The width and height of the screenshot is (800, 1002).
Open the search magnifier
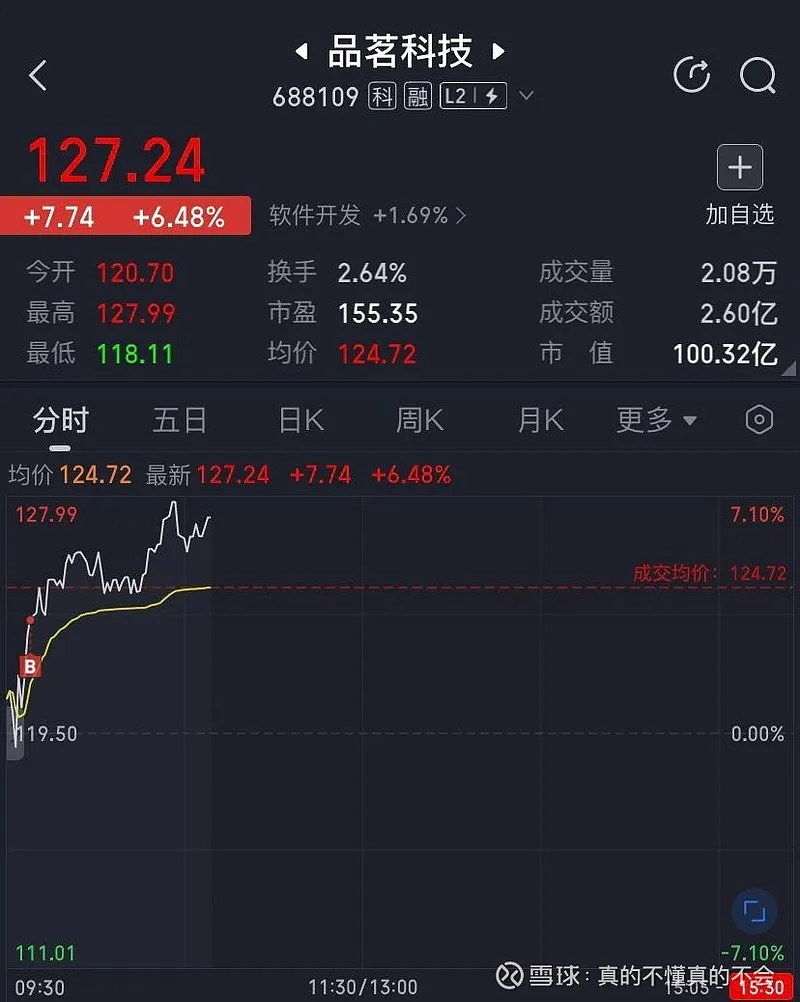[x=757, y=75]
